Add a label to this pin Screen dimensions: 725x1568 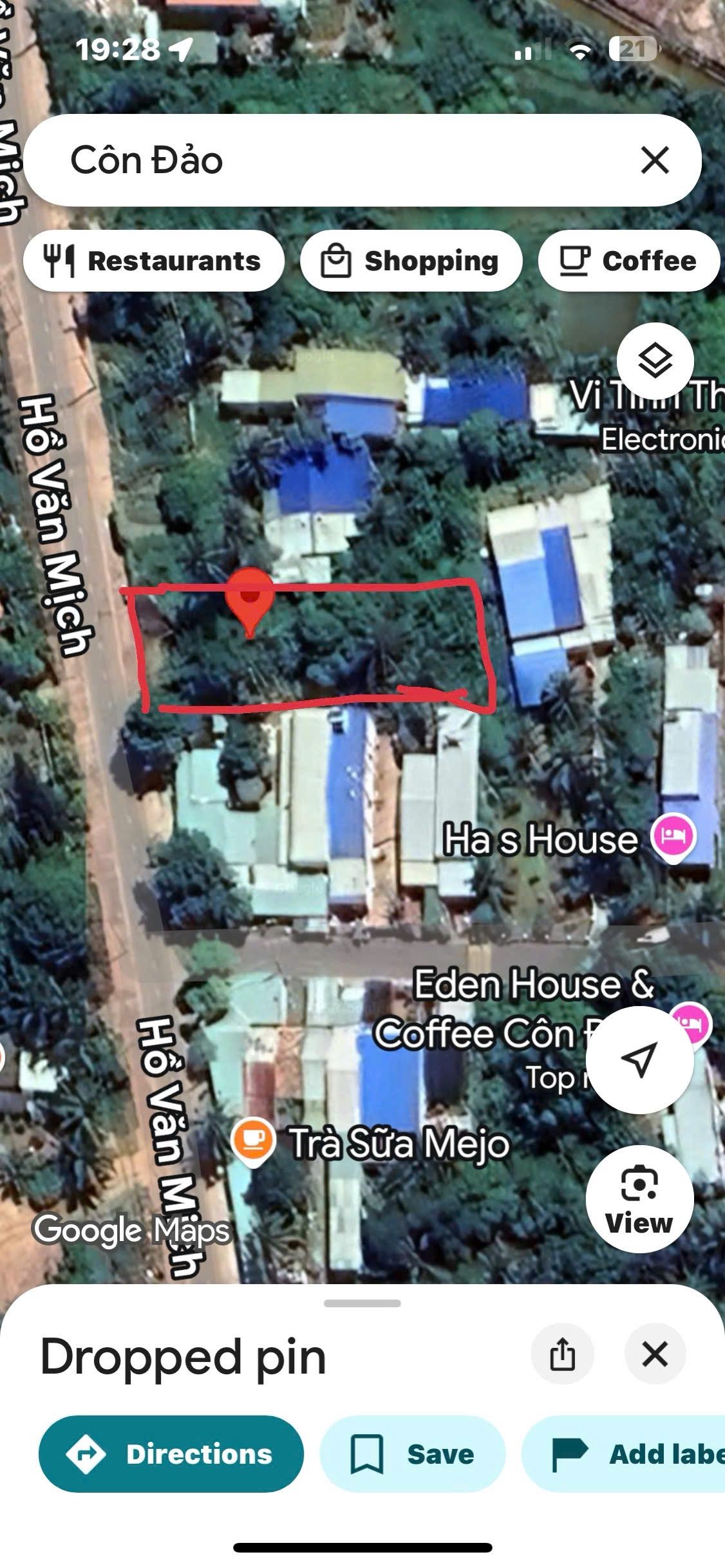point(623,1453)
